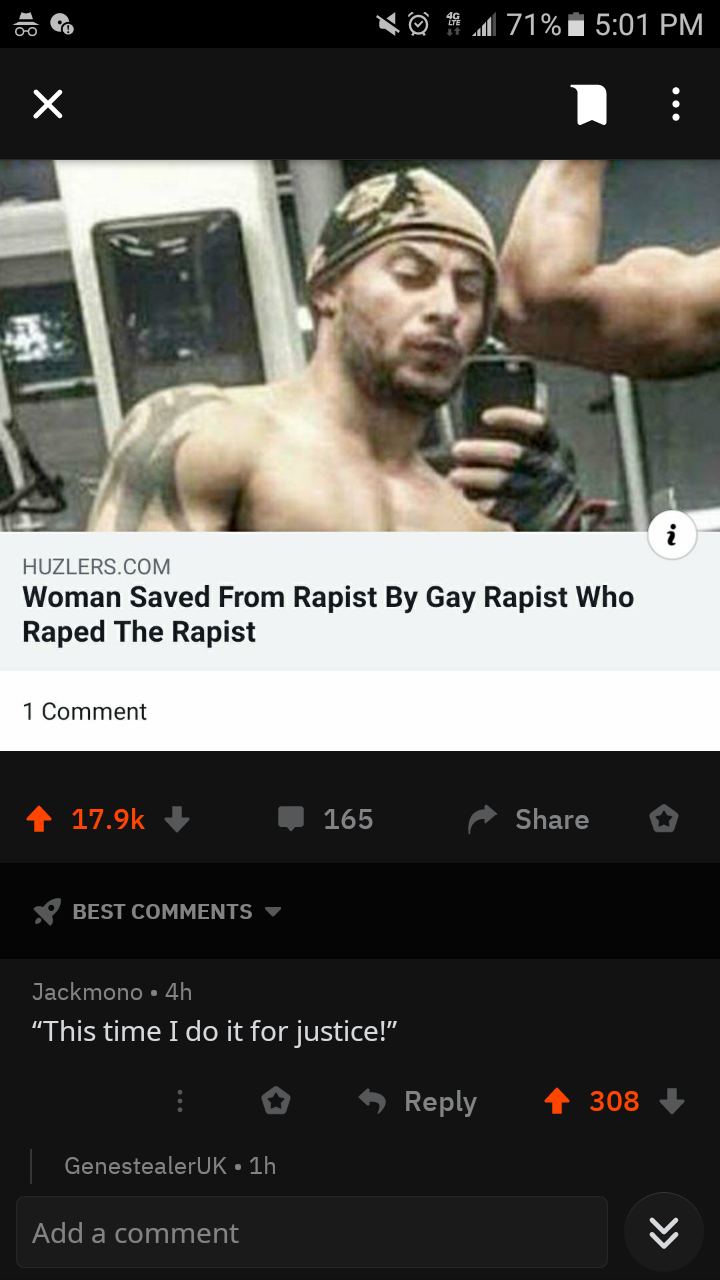Downvote the post

pyautogui.click(x=177, y=820)
